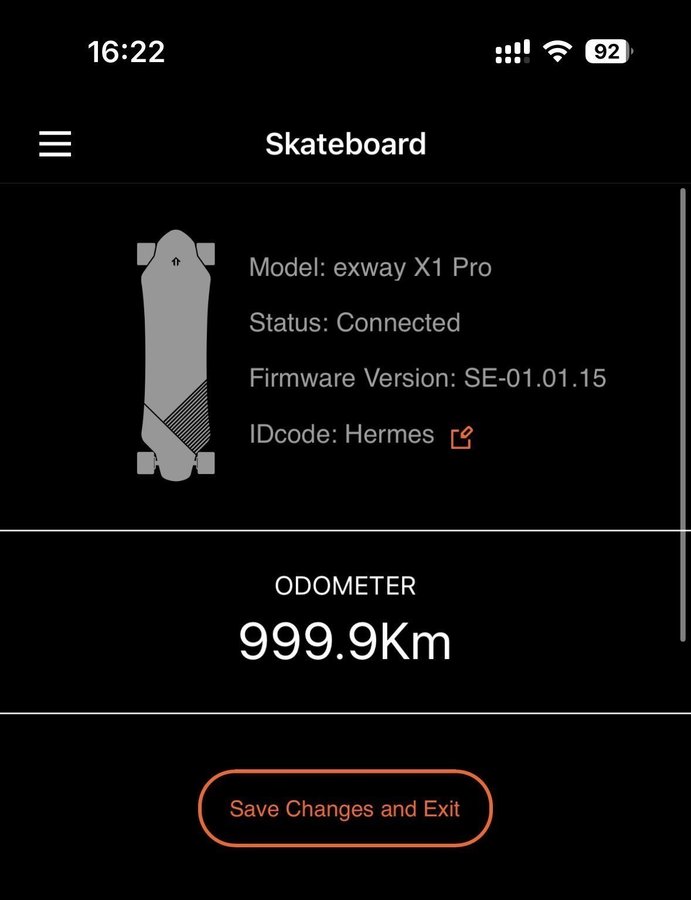Image resolution: width=691 pixels, height=900 pixels.
Task: Tap Save Changes and Exit
Action: pyautogui.click(x=345, y=808)
